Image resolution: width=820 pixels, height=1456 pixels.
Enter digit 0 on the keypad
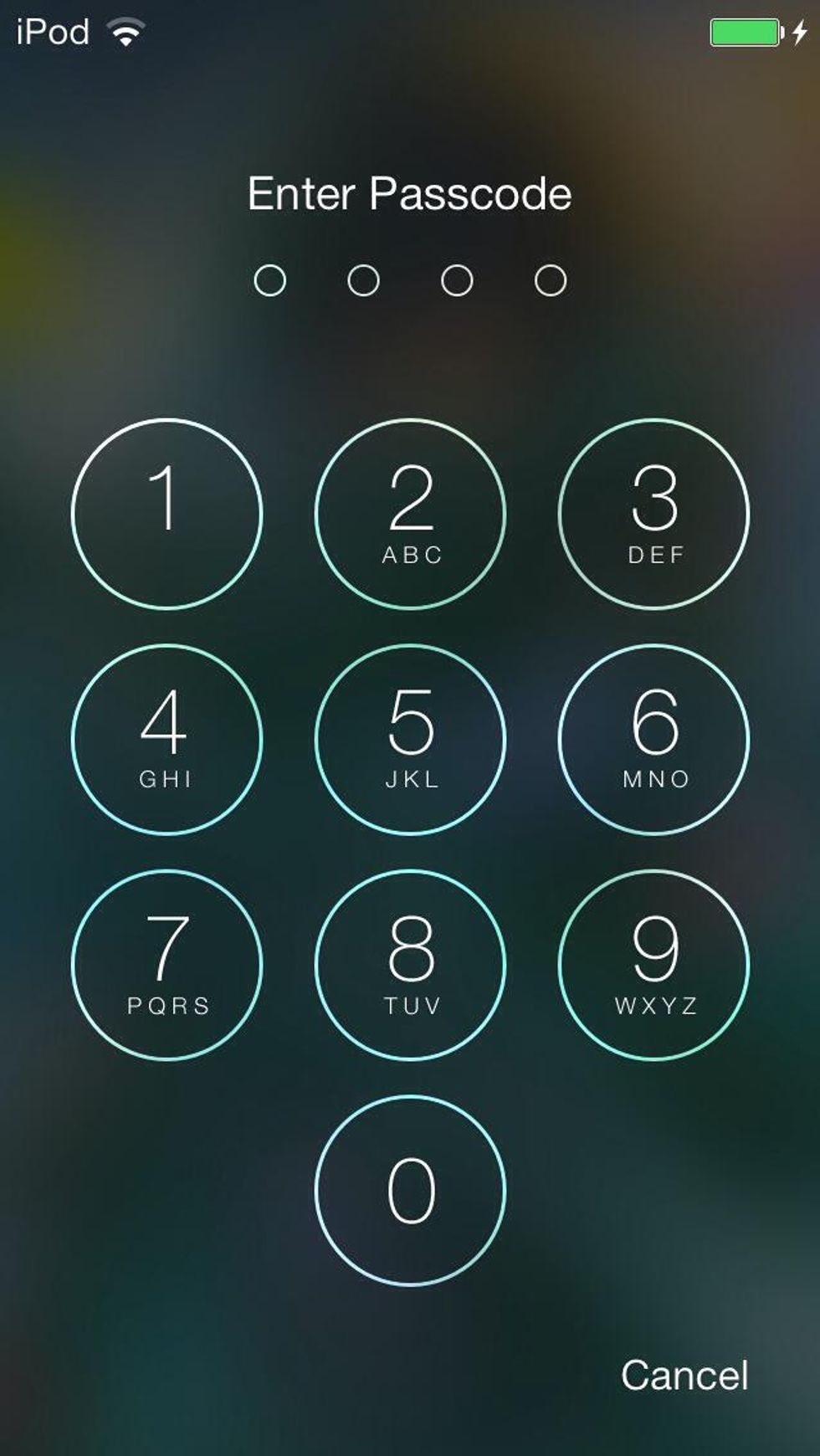[410, 1190]
